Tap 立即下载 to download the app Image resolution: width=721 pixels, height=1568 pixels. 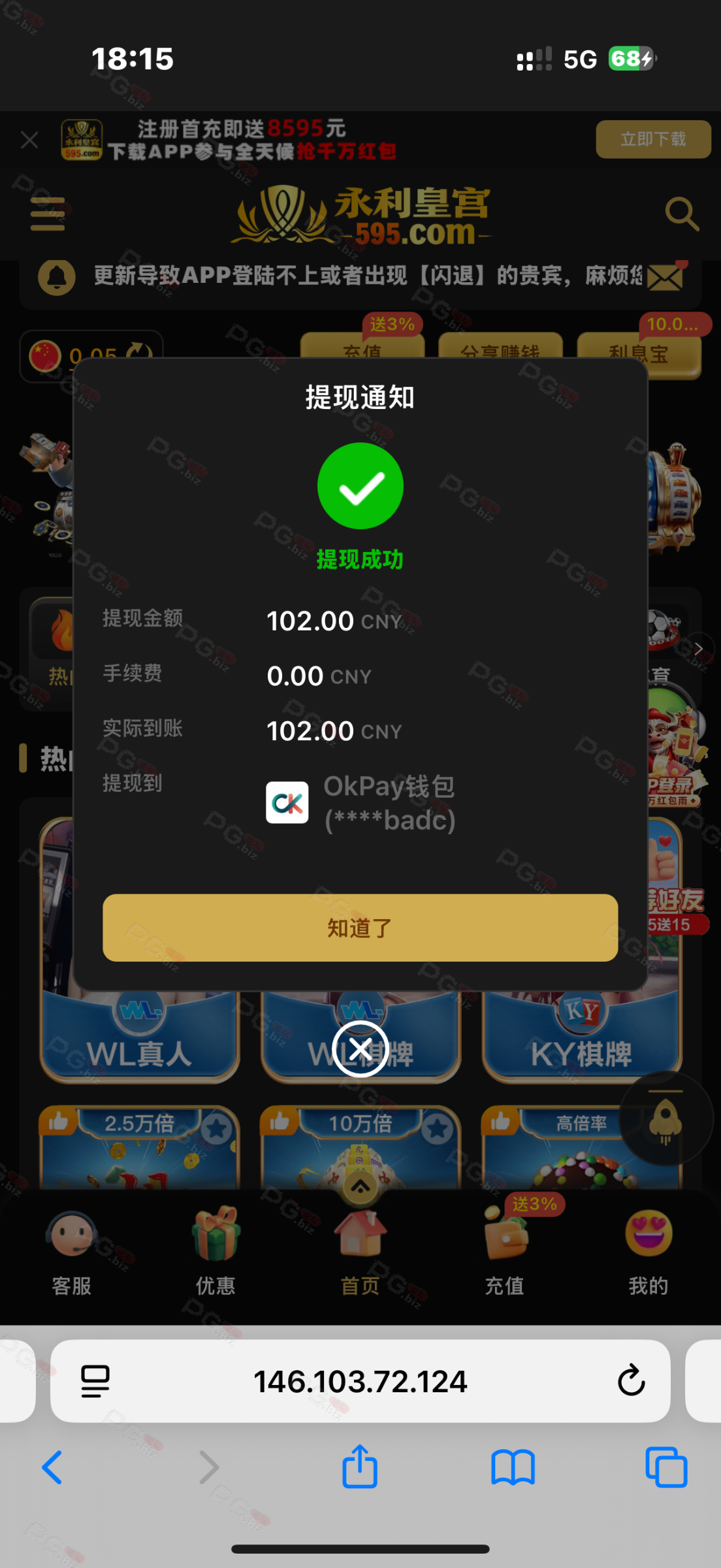[652, 139]
